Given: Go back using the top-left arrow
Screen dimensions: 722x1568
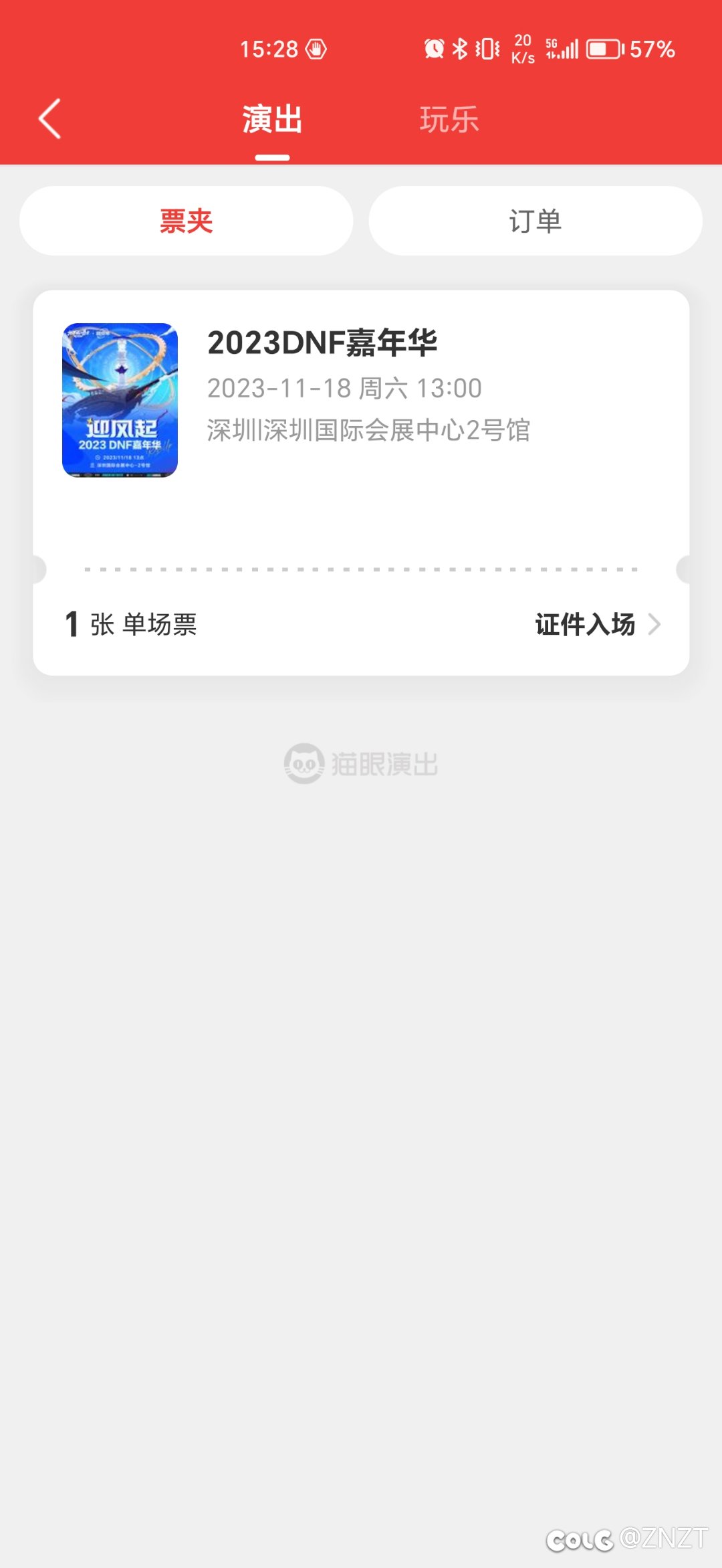Looking at the screenshot, I should point(50,119).
